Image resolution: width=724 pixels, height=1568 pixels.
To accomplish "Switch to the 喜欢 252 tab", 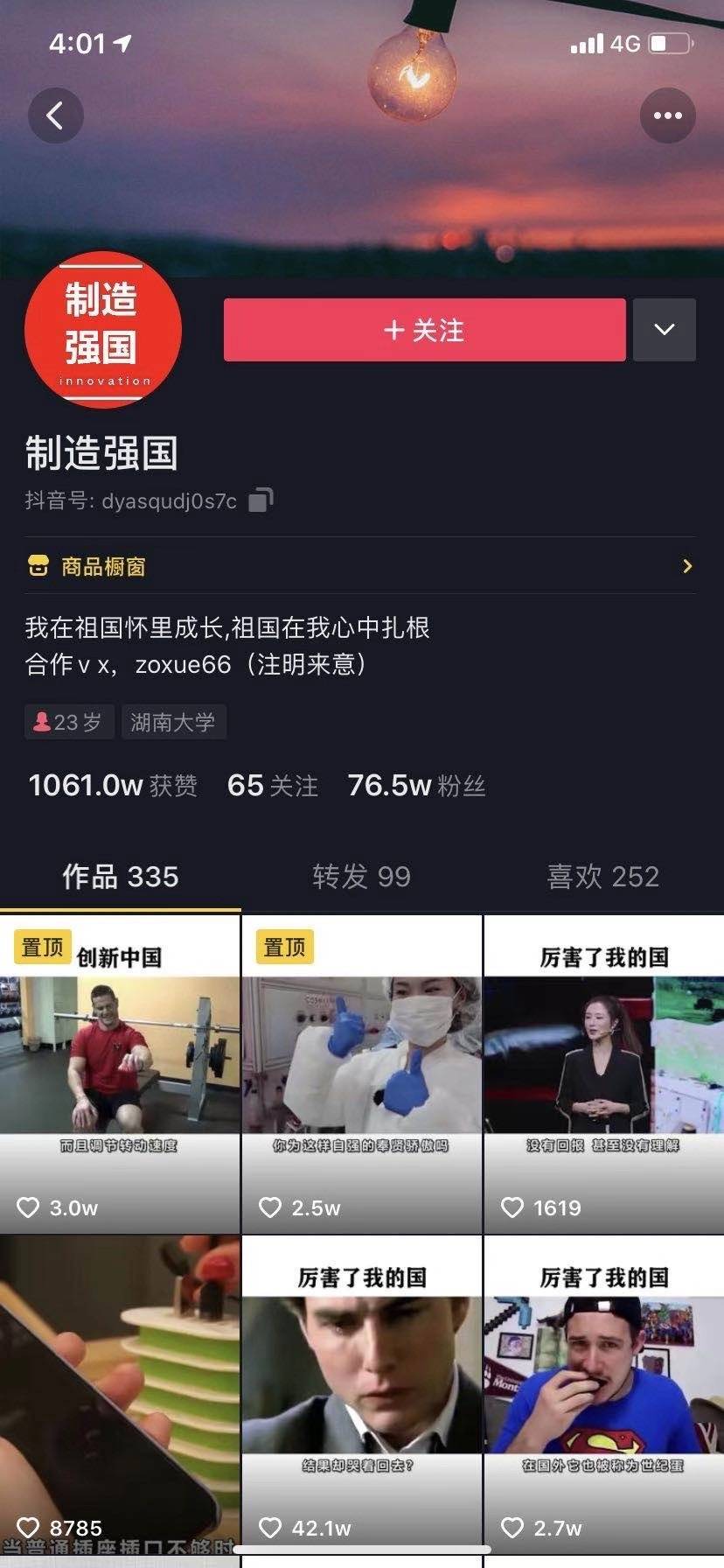I will [x=602, y=876].
